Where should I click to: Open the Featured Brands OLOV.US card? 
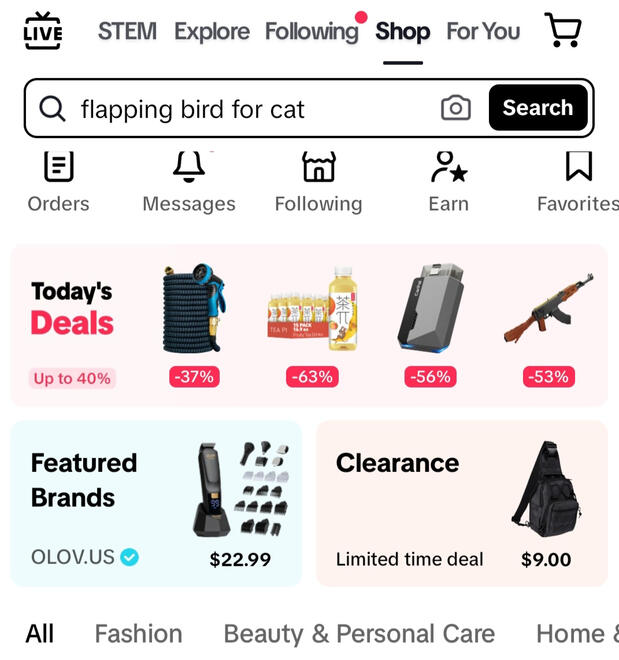[x=156, y=503]
